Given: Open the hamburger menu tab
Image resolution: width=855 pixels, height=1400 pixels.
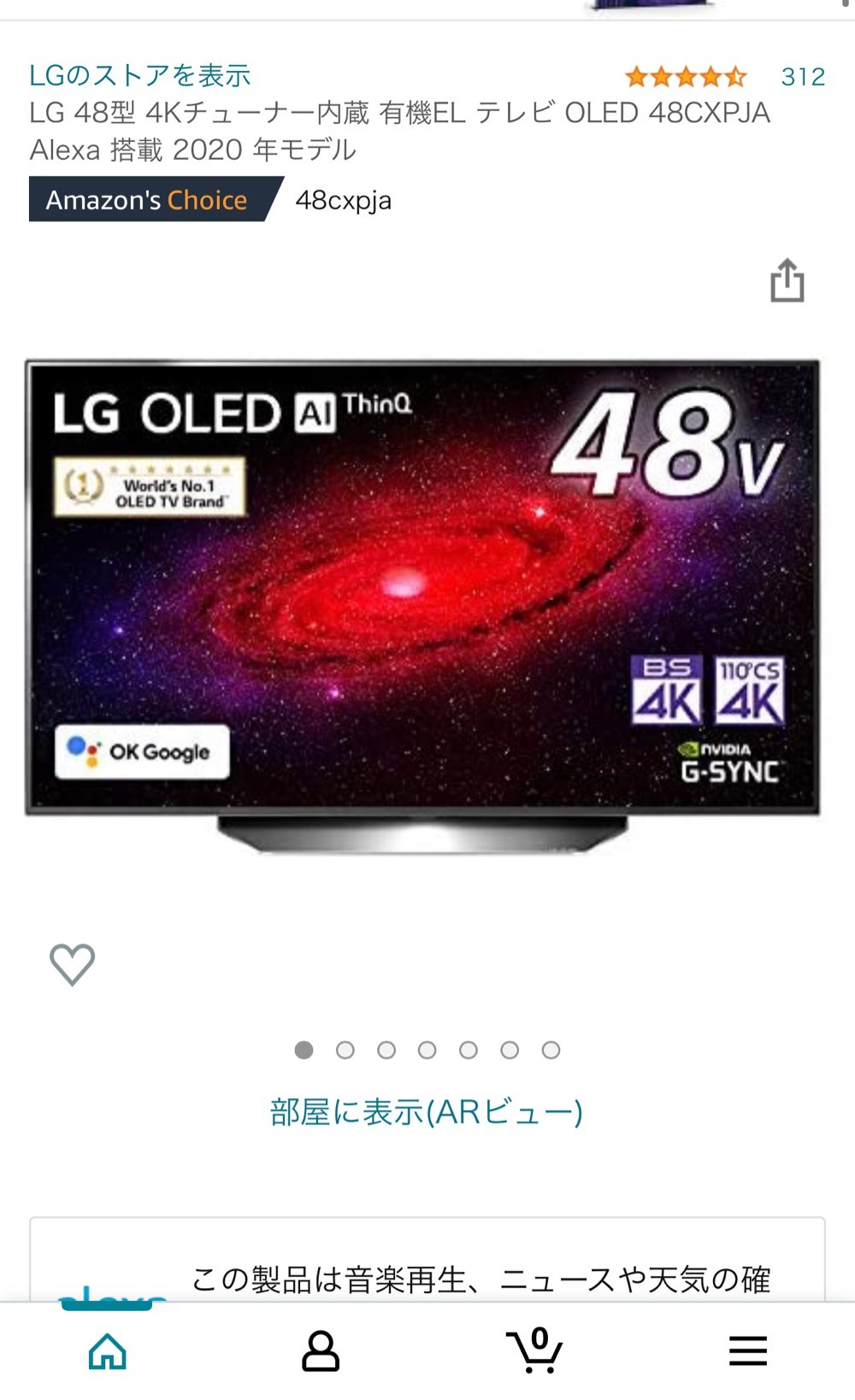Looking at the screenshot, I should (x=748, y=1351).
